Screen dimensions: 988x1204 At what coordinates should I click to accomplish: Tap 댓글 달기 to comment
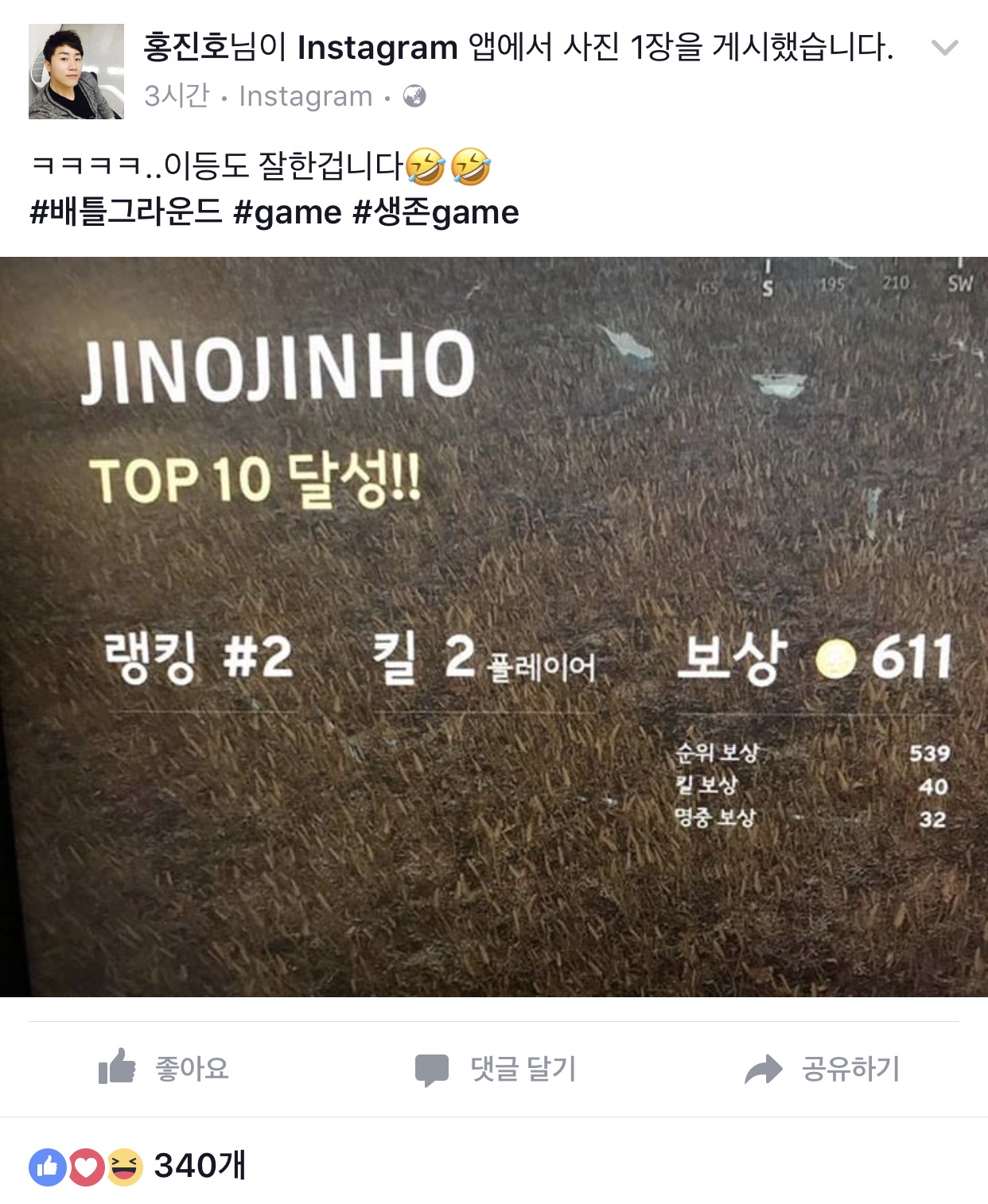(x=495, y=1068)
